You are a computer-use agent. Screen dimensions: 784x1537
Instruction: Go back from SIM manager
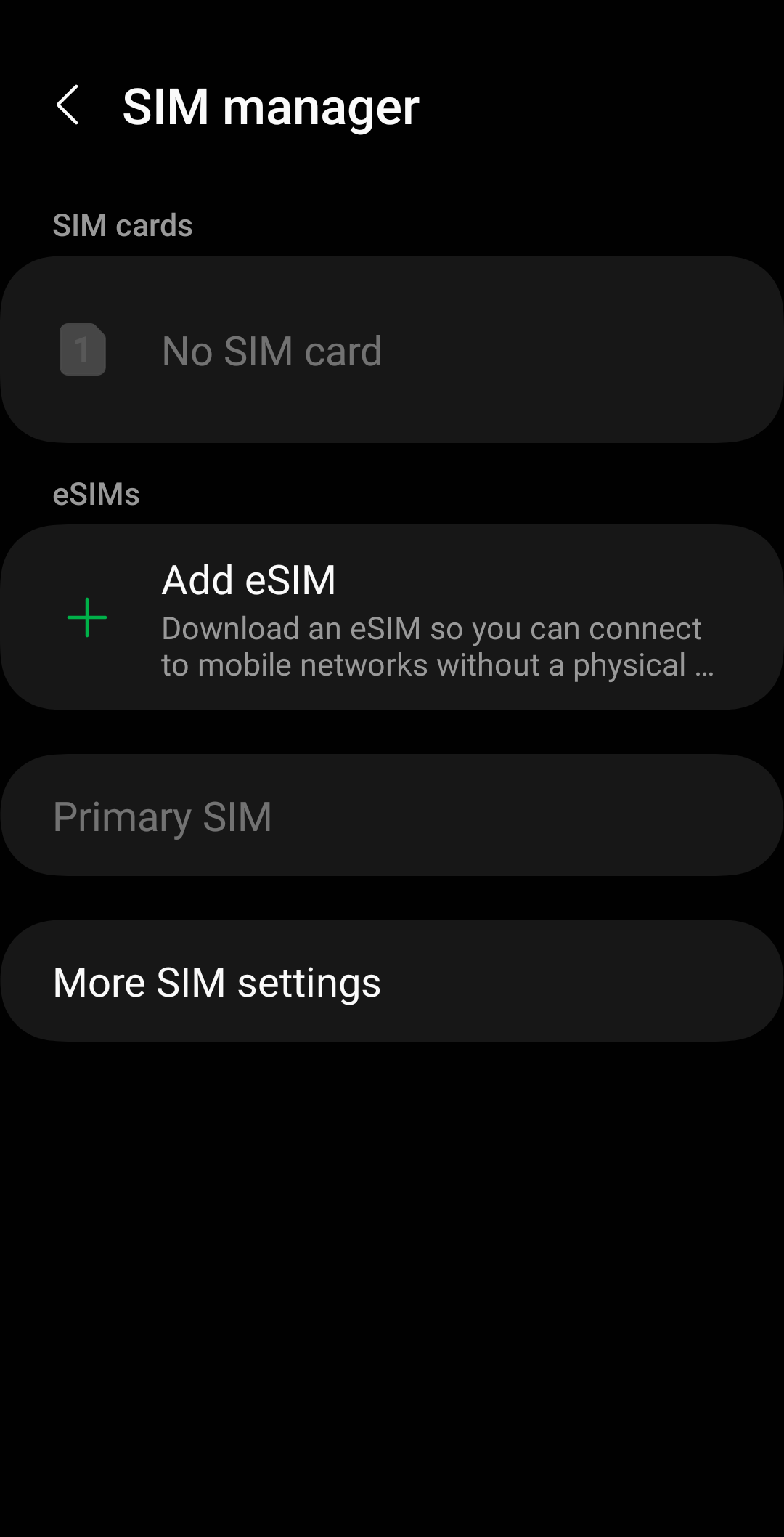coord(68,106)
